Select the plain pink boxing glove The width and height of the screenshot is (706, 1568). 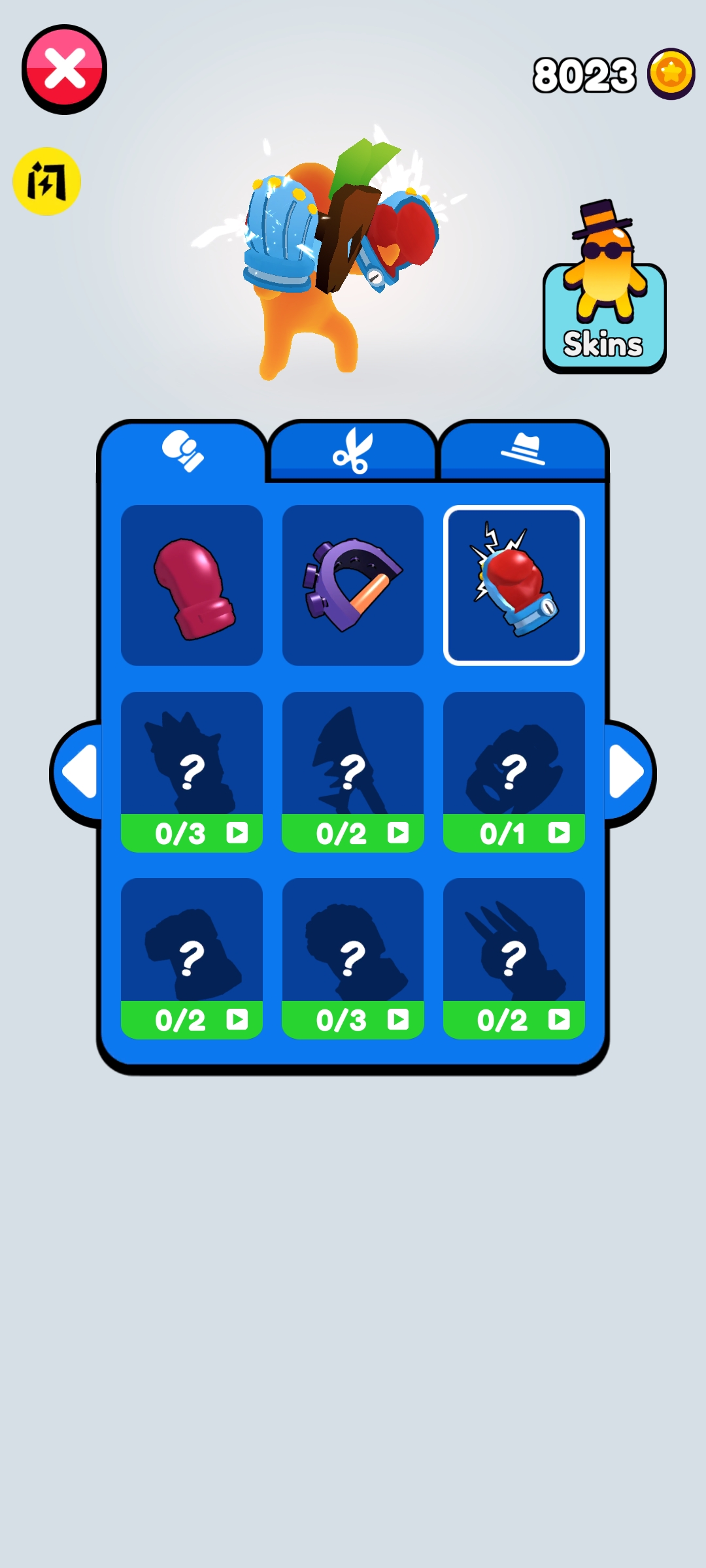192,585
